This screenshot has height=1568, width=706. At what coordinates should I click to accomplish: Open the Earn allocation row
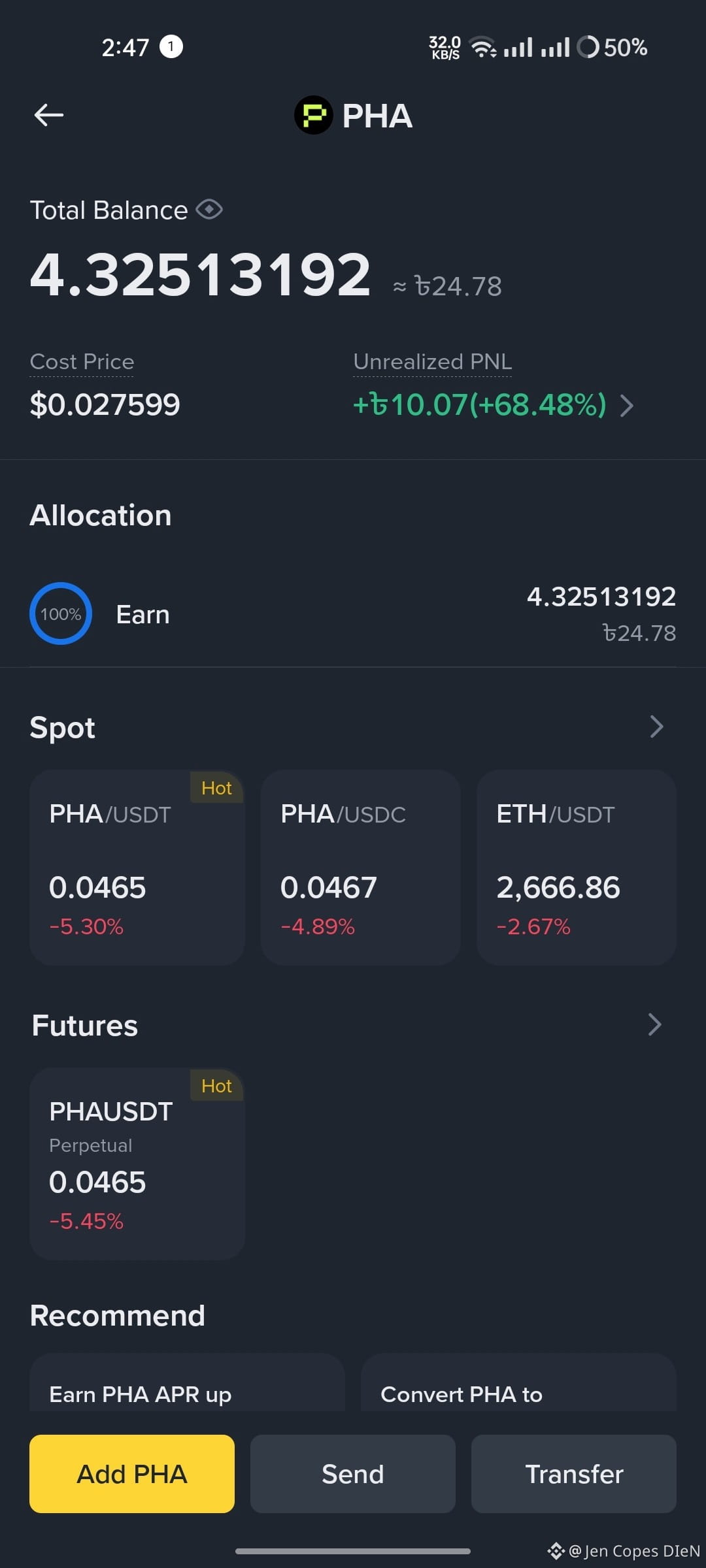click(353, 613)
